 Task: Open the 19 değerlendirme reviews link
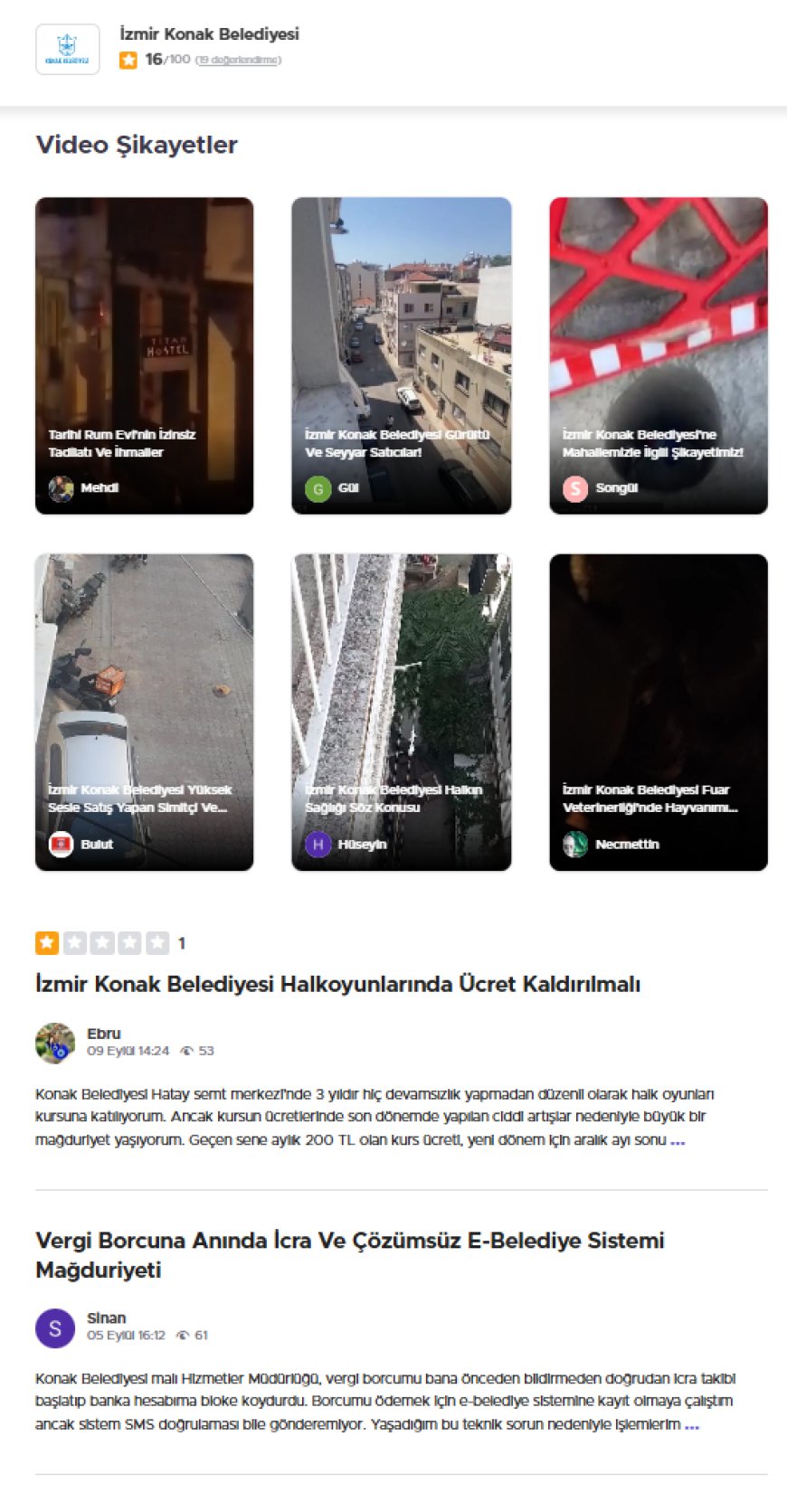pos(239,60)
